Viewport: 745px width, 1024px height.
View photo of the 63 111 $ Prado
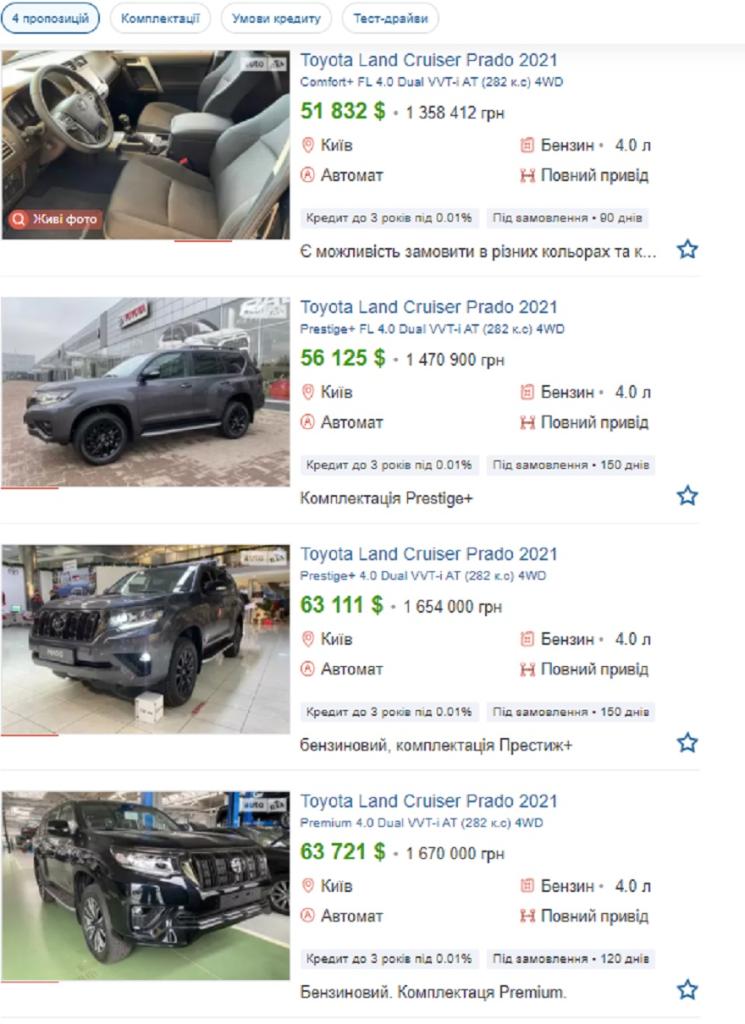145,638
